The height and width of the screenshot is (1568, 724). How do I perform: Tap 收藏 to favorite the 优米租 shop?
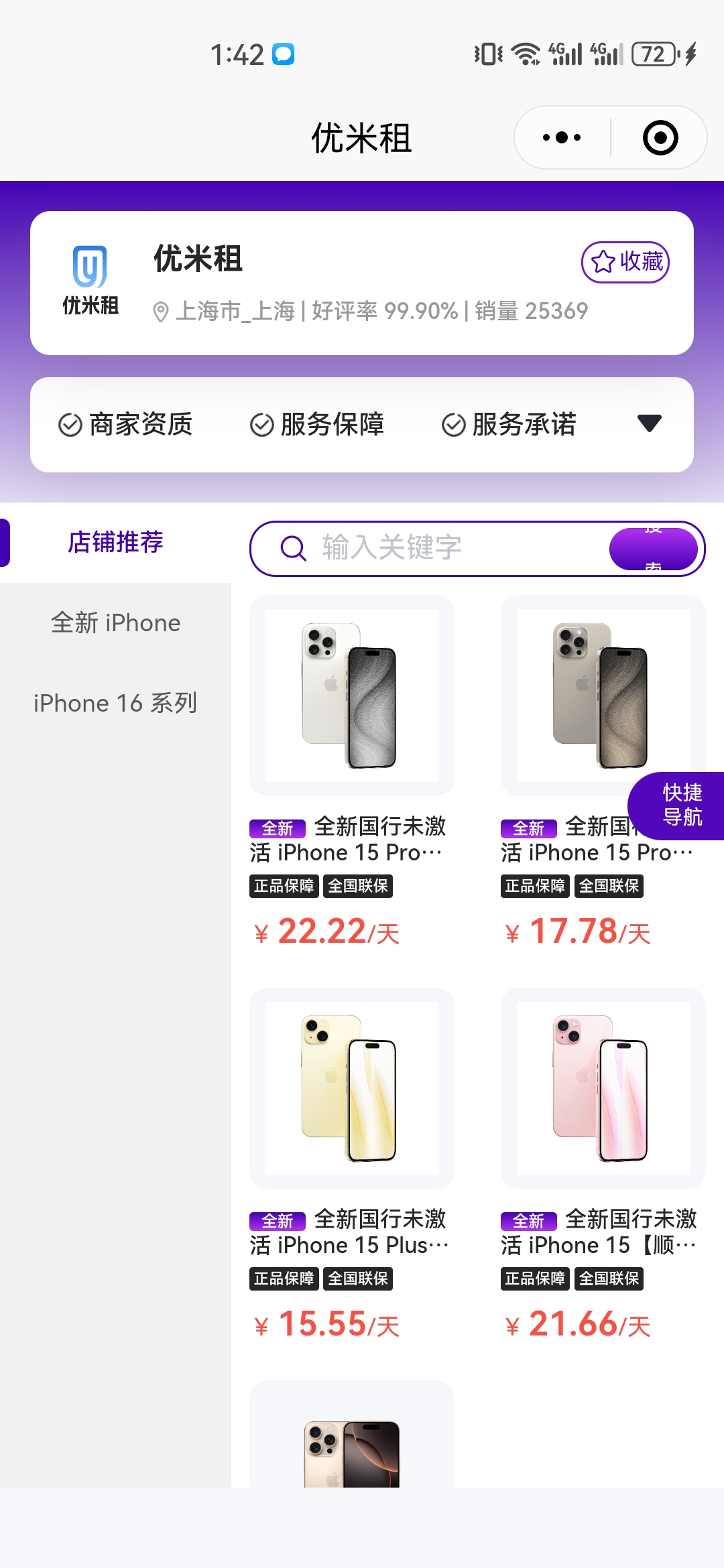point(625,262)
